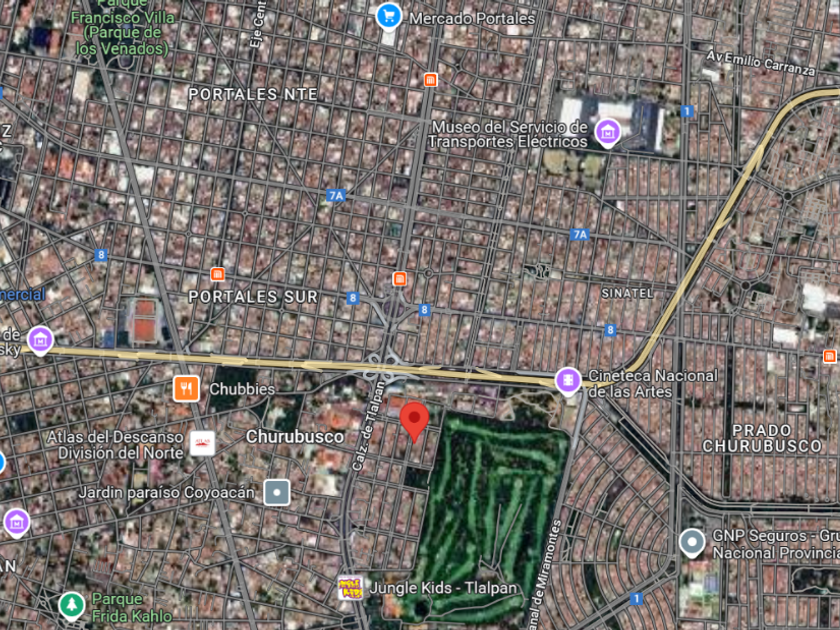Open the Chubbies restaurant marker
The image size is (840, 630).
click(x=186, y=388)
